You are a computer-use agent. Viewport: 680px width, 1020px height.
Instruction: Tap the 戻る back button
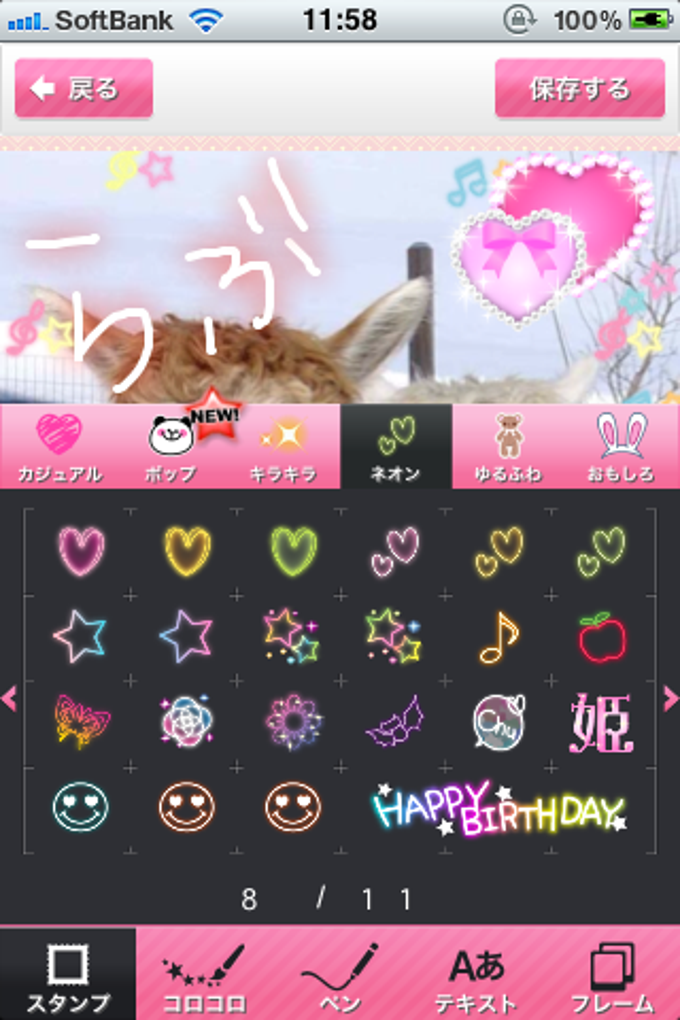[x=83, y=88]
